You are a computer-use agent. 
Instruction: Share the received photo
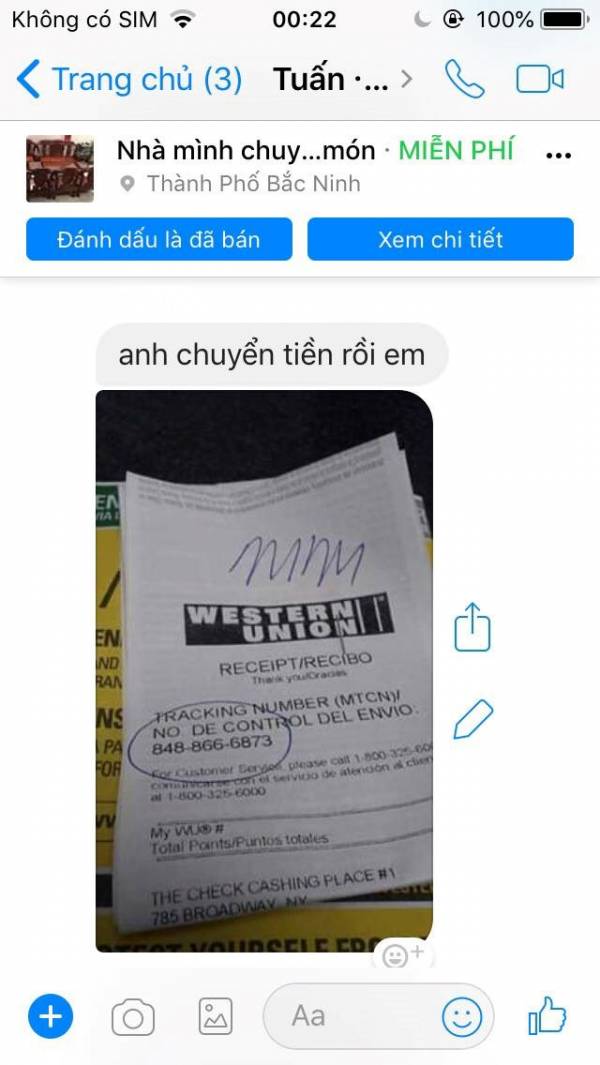[474, 627]
